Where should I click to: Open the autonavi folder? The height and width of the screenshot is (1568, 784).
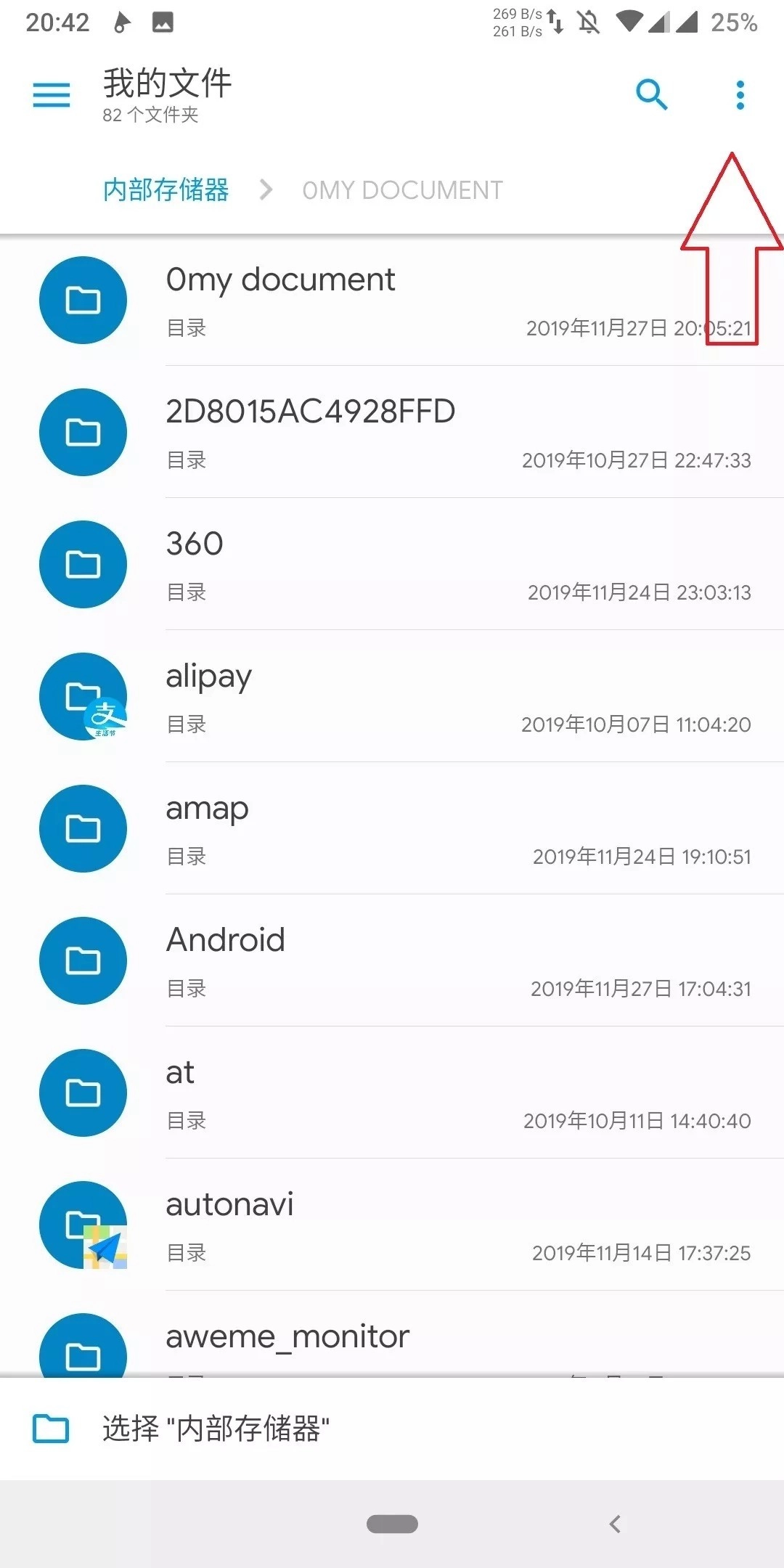(x=229, y=1205)
